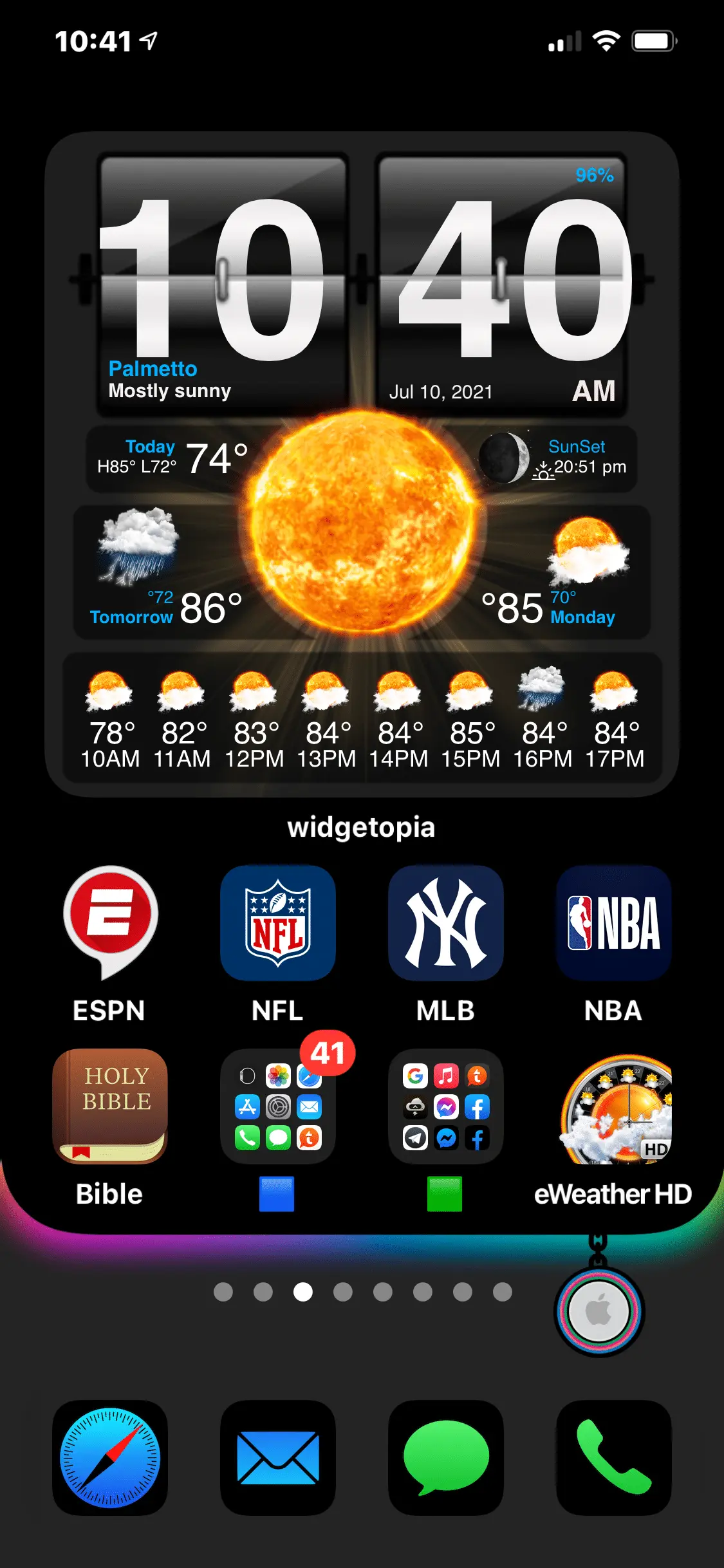Launch the ESPN app
This screenshot has width=724, height=1568.
110,923
